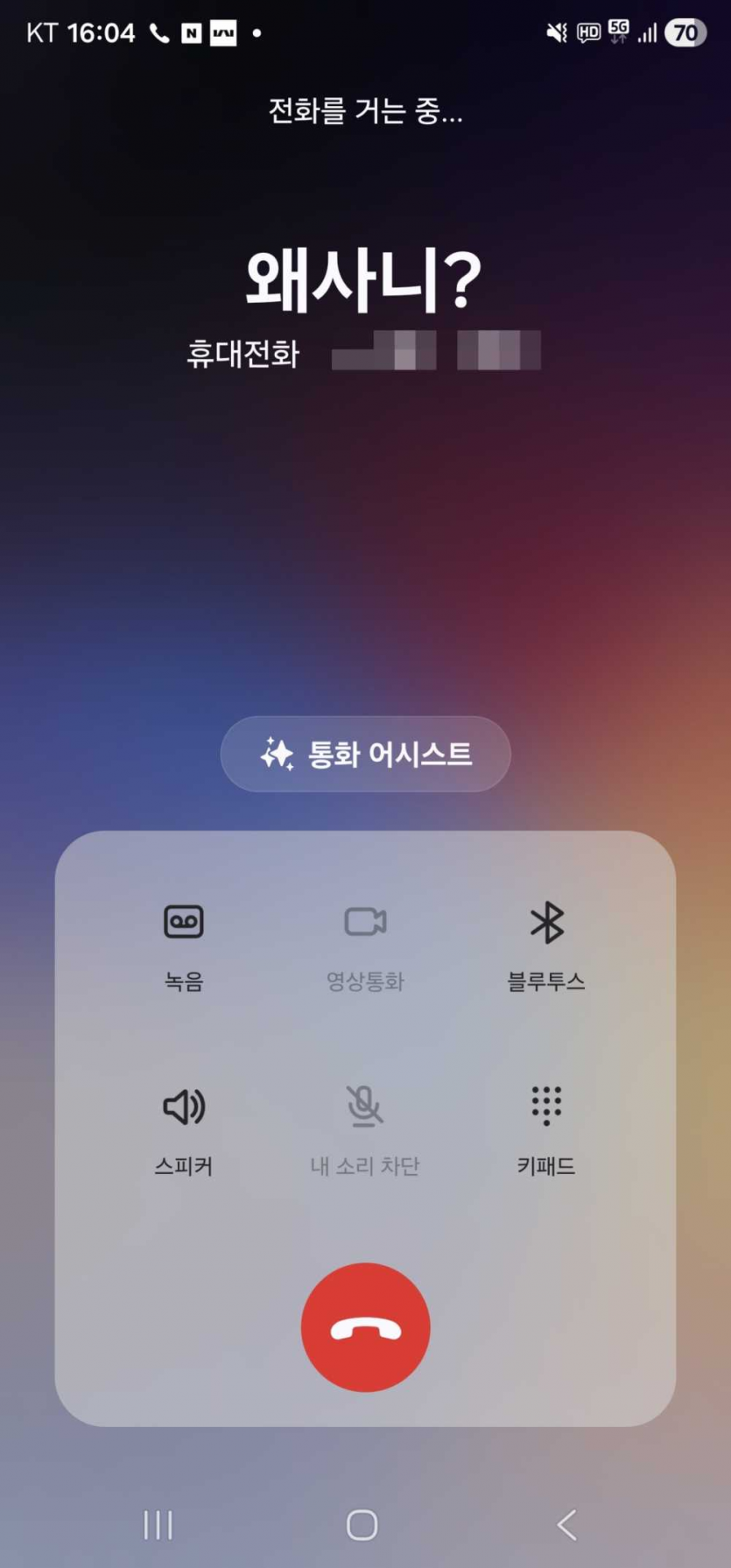The image size is (731, 1568).
Task: Turn on the 스피커 speakerphone
Action: click(184, 1131)
